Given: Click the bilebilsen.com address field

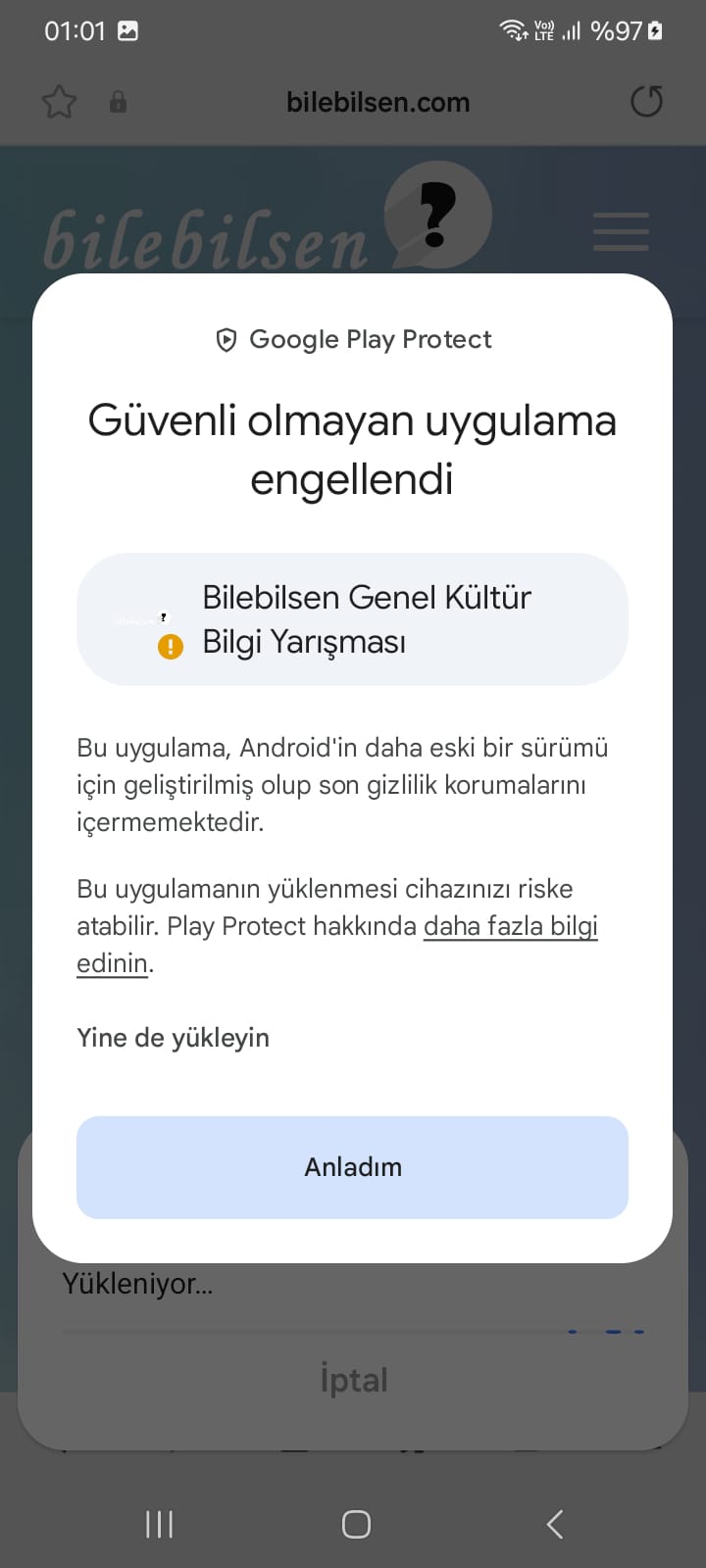Looking at the screenshot, I should click(378, 101).
